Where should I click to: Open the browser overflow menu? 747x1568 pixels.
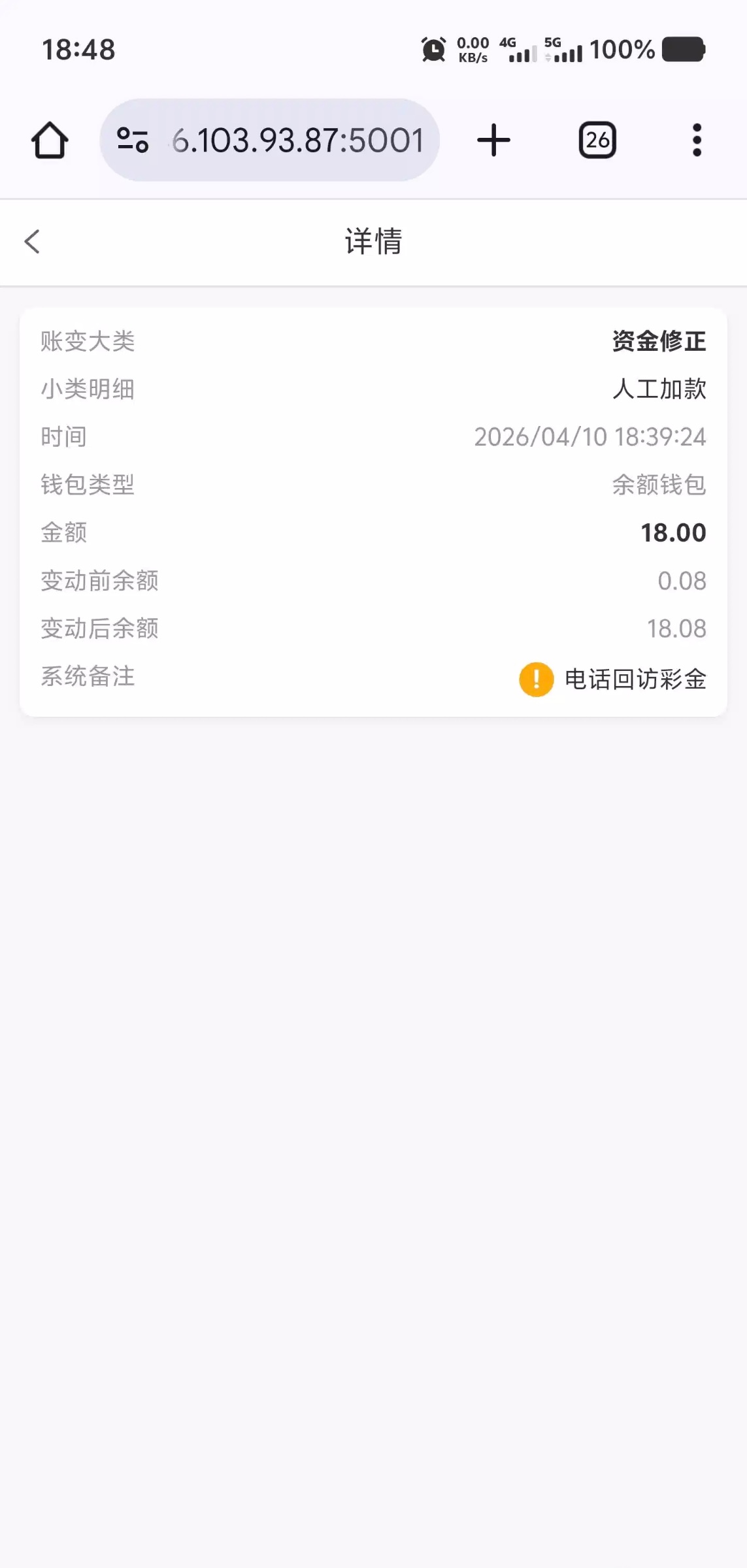click(697, 140)
